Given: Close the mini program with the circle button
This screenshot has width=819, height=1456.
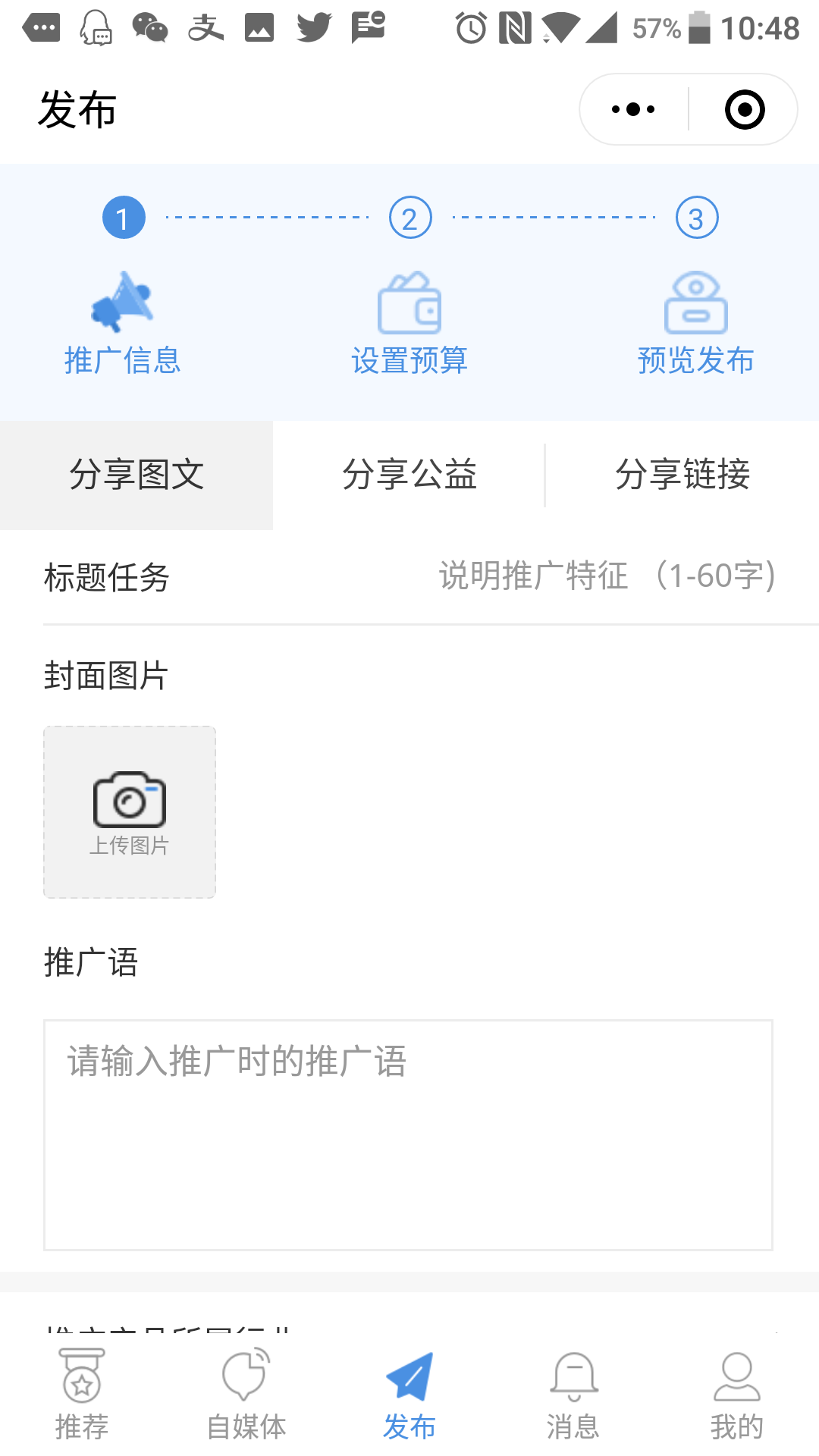Looking at the screenshot, I should (x=744, y=110).
